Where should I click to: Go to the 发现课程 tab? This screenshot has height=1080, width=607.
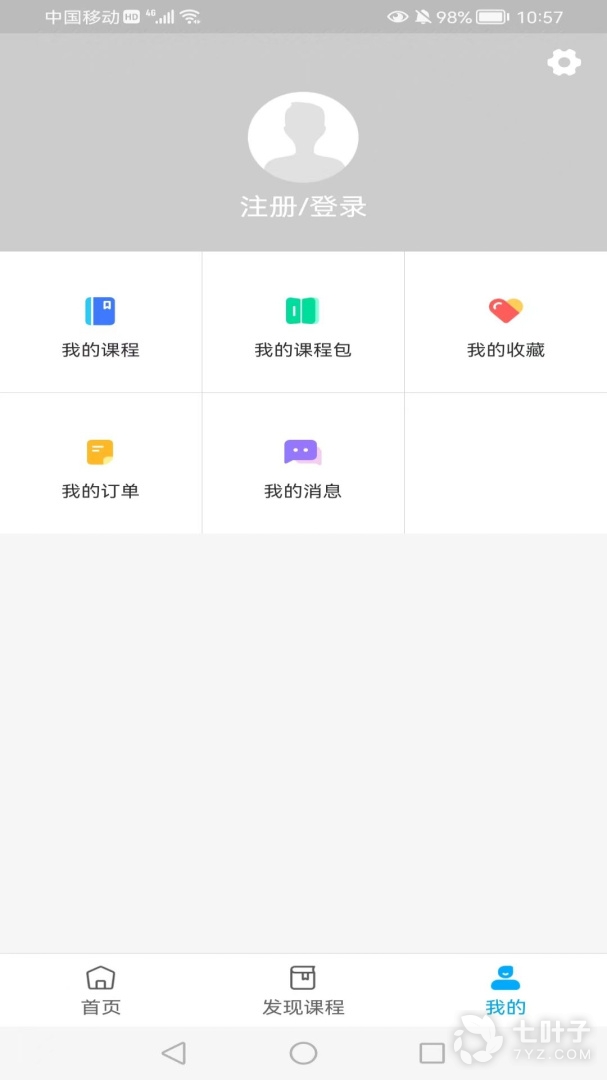tap(303, 990)
